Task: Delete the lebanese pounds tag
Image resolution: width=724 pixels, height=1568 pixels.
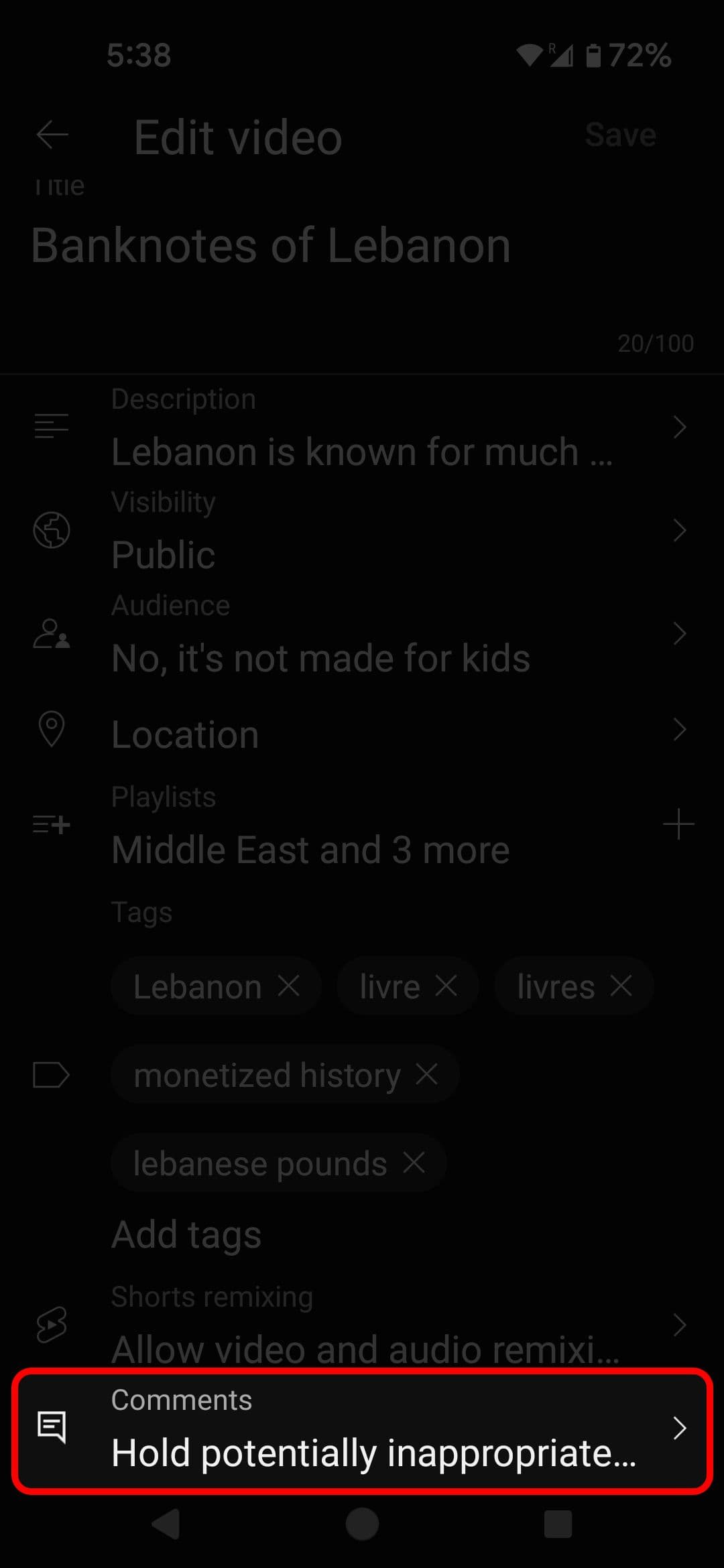Action: tap(414, 1163)
